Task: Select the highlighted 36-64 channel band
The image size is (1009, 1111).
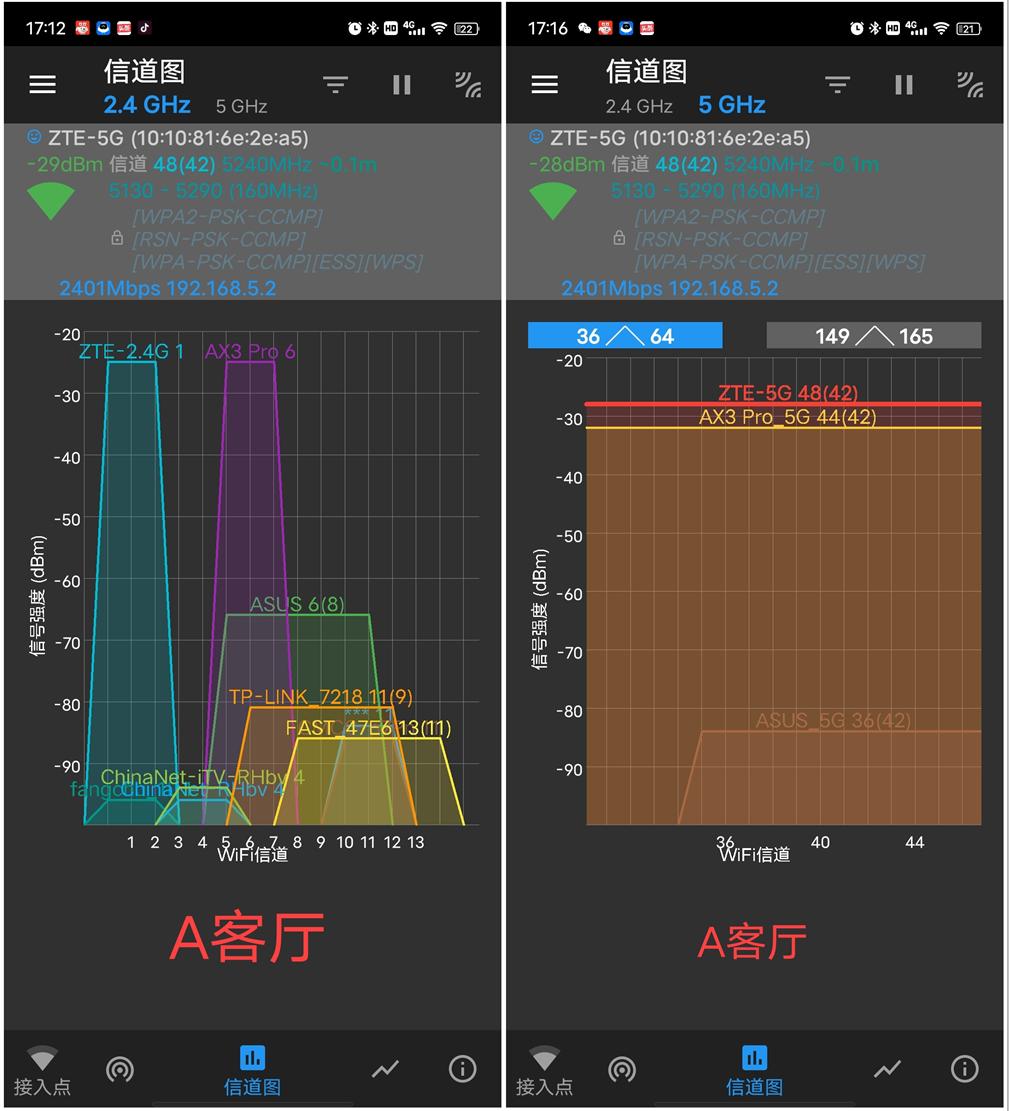Action: [x=624, y=336]
